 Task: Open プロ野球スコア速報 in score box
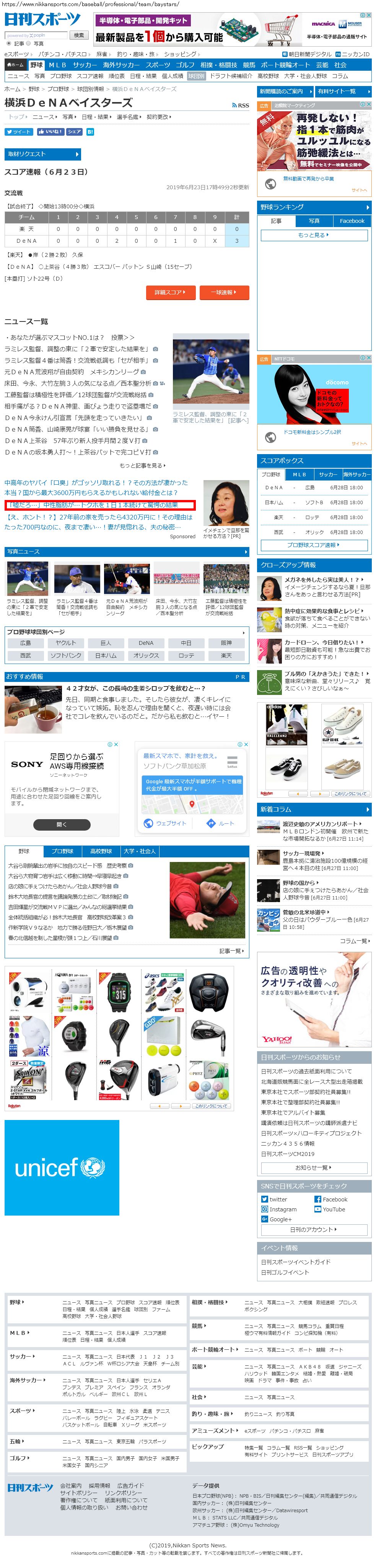click(x=313, y=545)
